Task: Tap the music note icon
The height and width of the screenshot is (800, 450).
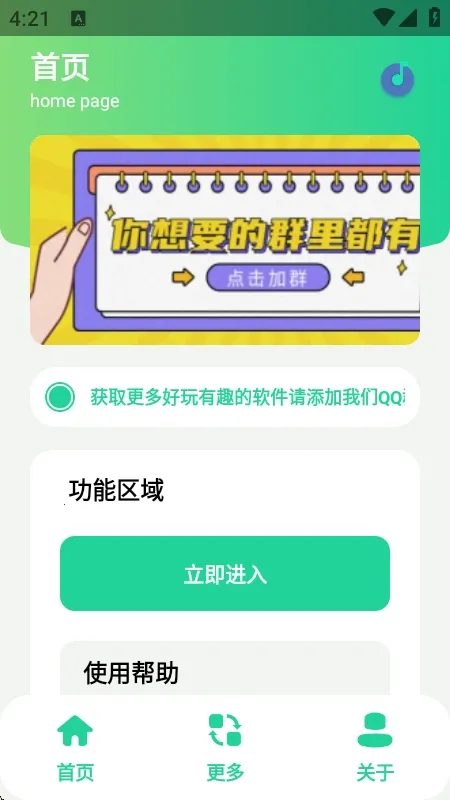Action: (x=397, y=79)
